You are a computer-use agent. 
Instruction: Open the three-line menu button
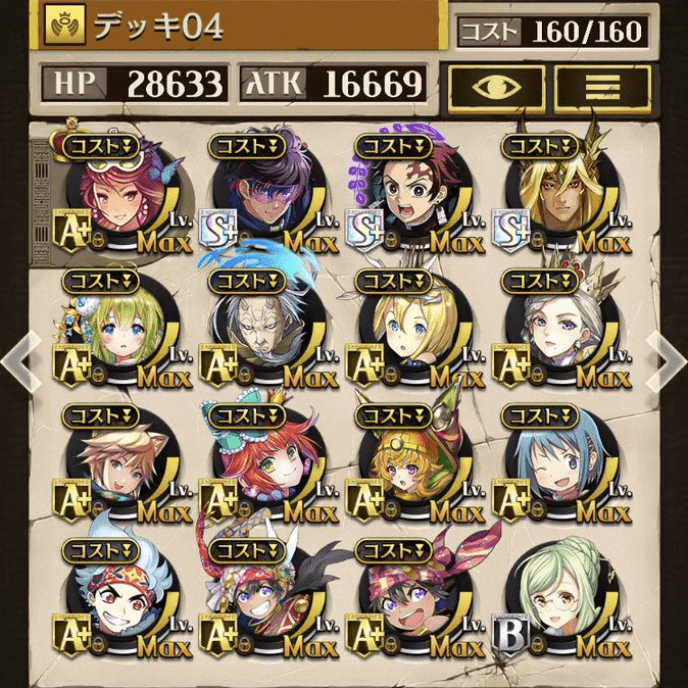click(x=603, y=88)
